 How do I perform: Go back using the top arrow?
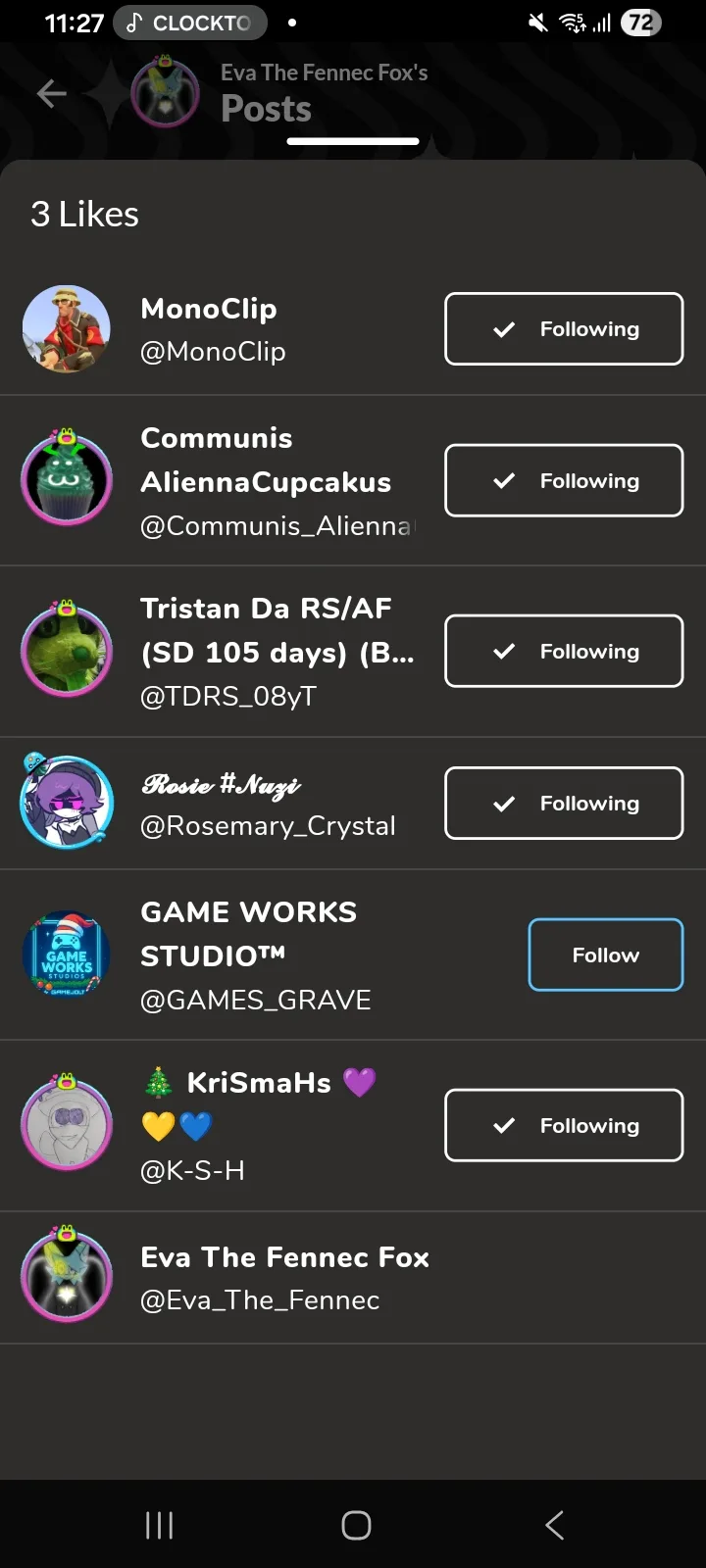click(x=51, y=94)
